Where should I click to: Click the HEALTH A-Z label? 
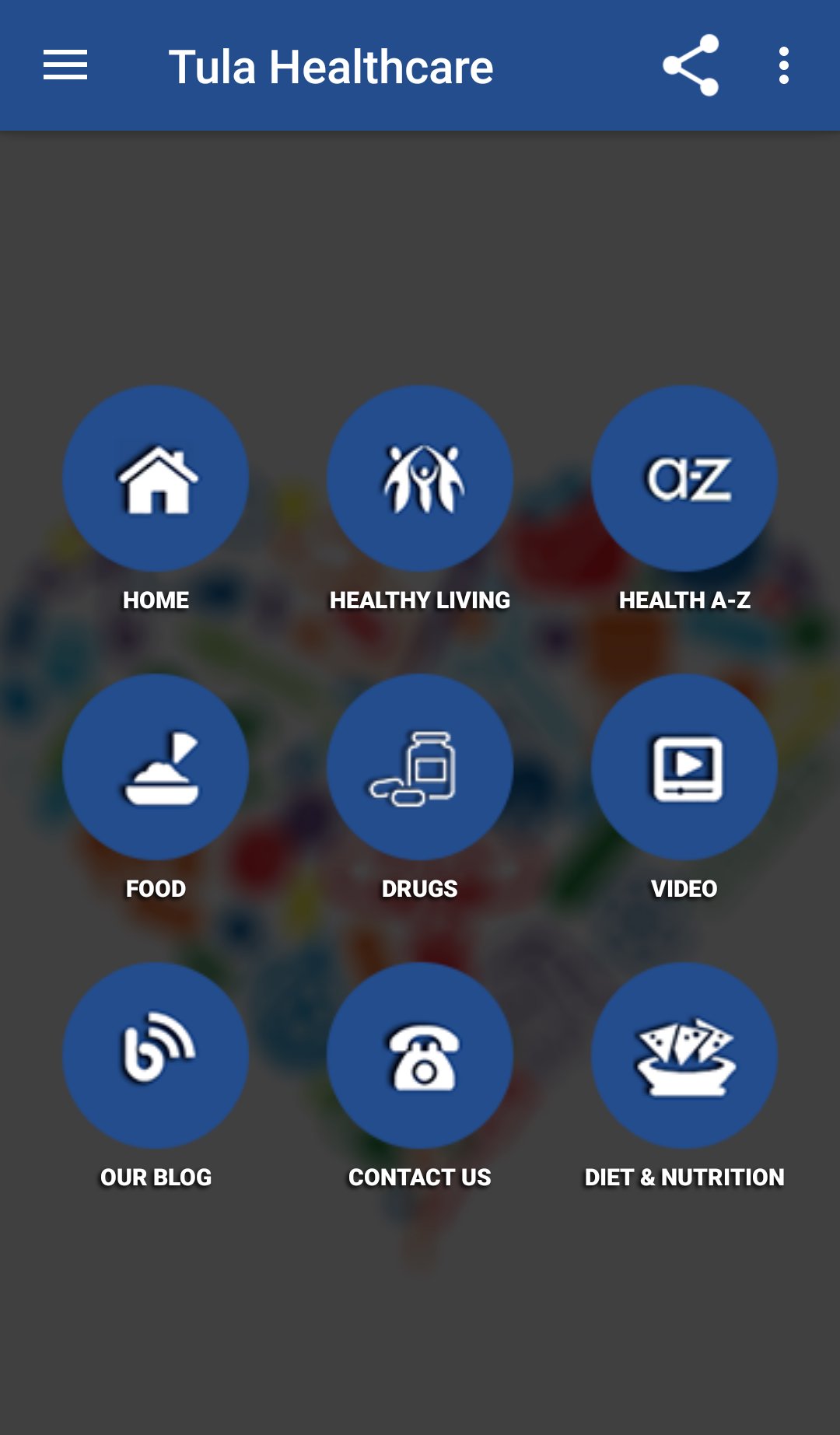683,600
